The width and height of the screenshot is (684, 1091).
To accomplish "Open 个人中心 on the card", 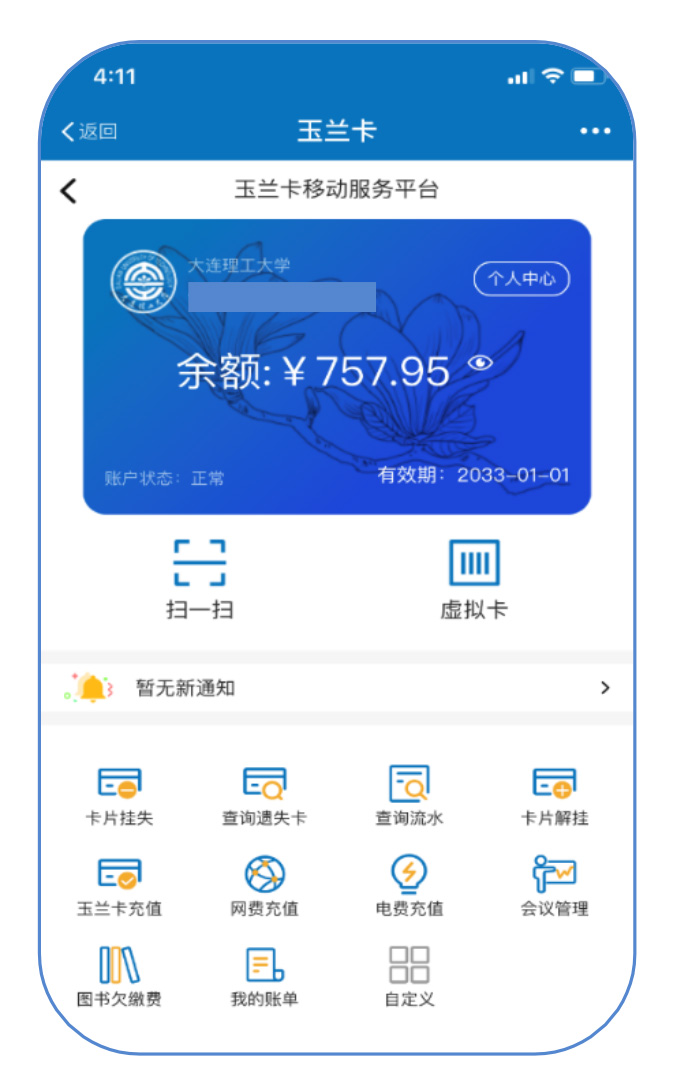I will coord(521,279).
